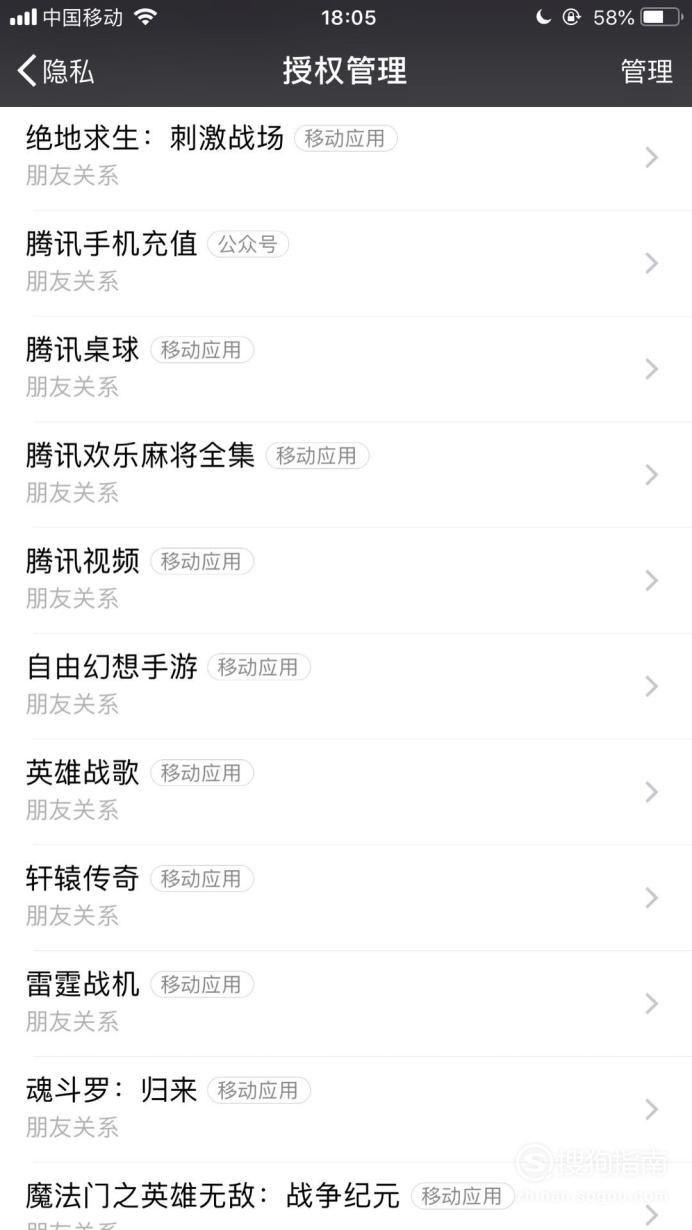Tap 管理 in the top bar
The width and height of the screenshot is (692, 1230).
coord(646,71)
